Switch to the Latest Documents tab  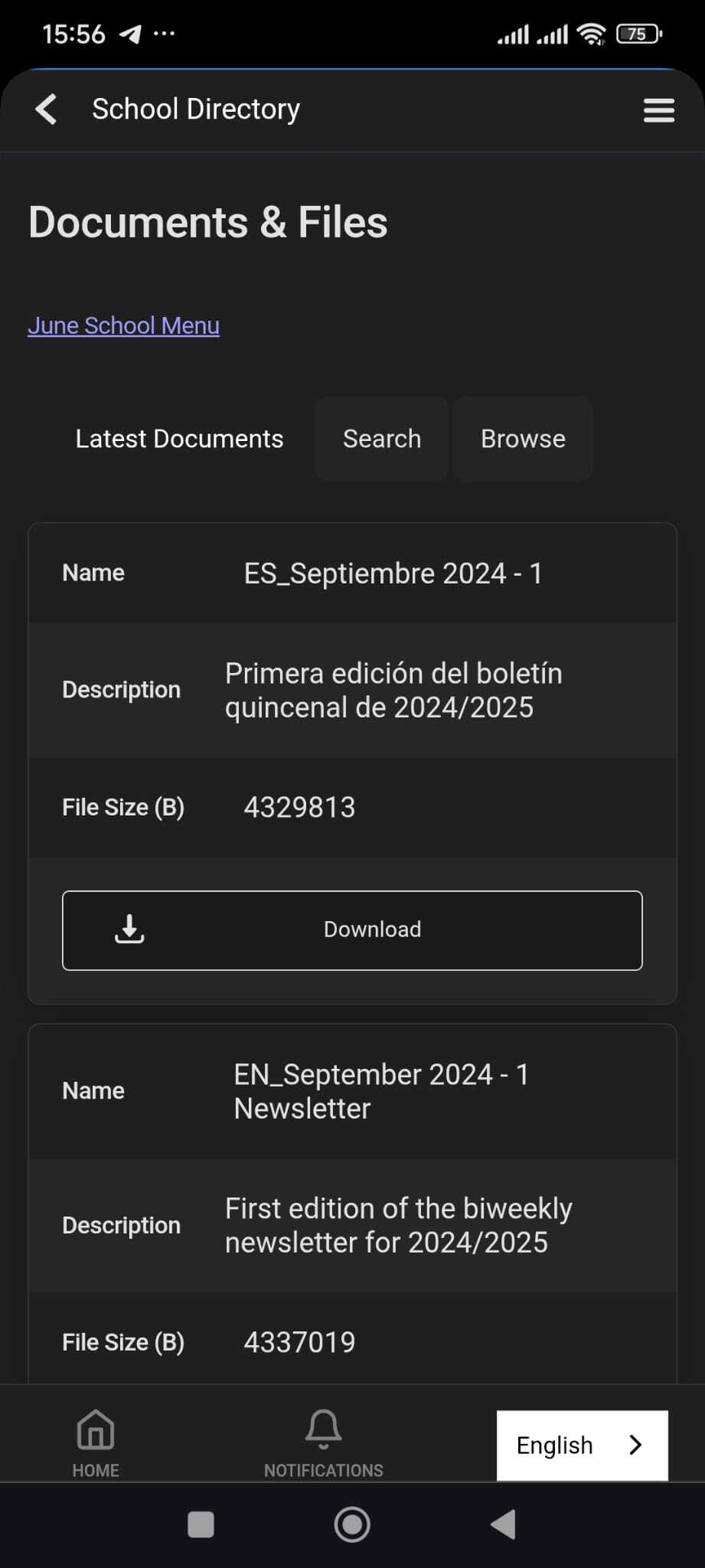(x=179, y=439)
